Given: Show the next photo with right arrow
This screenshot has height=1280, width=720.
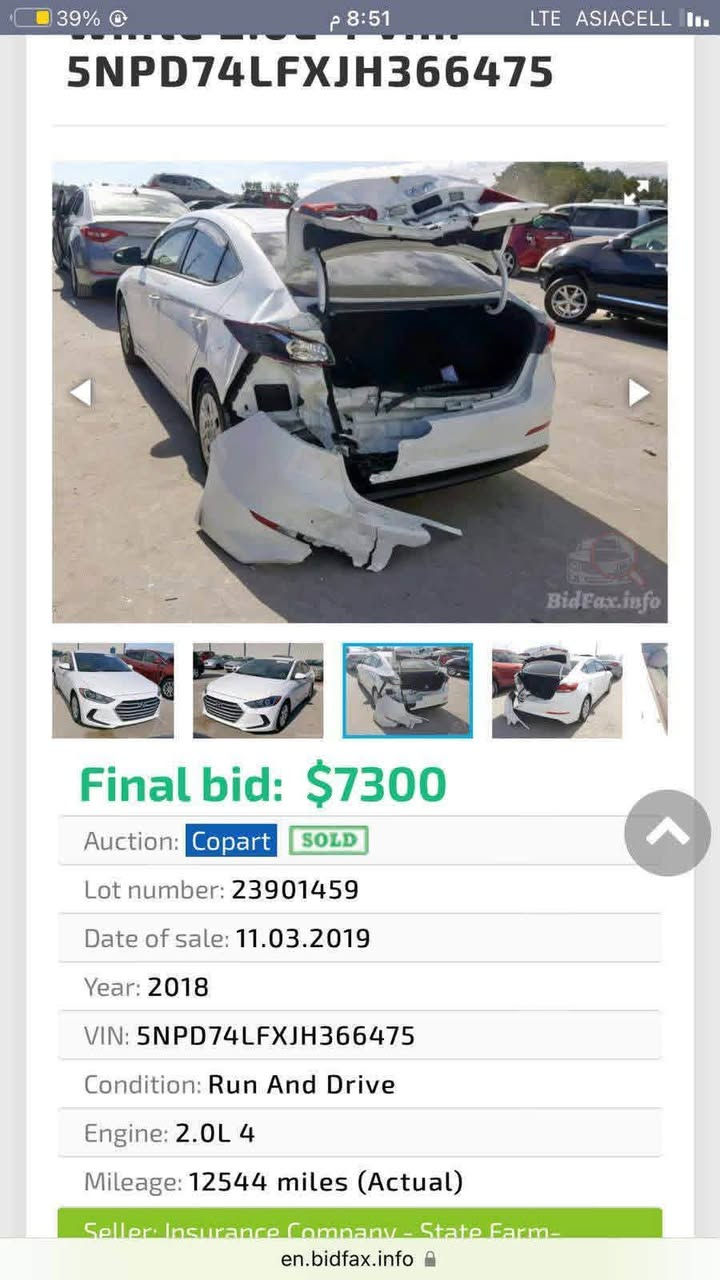Looking at the screenshot, I should click(638, 393).
